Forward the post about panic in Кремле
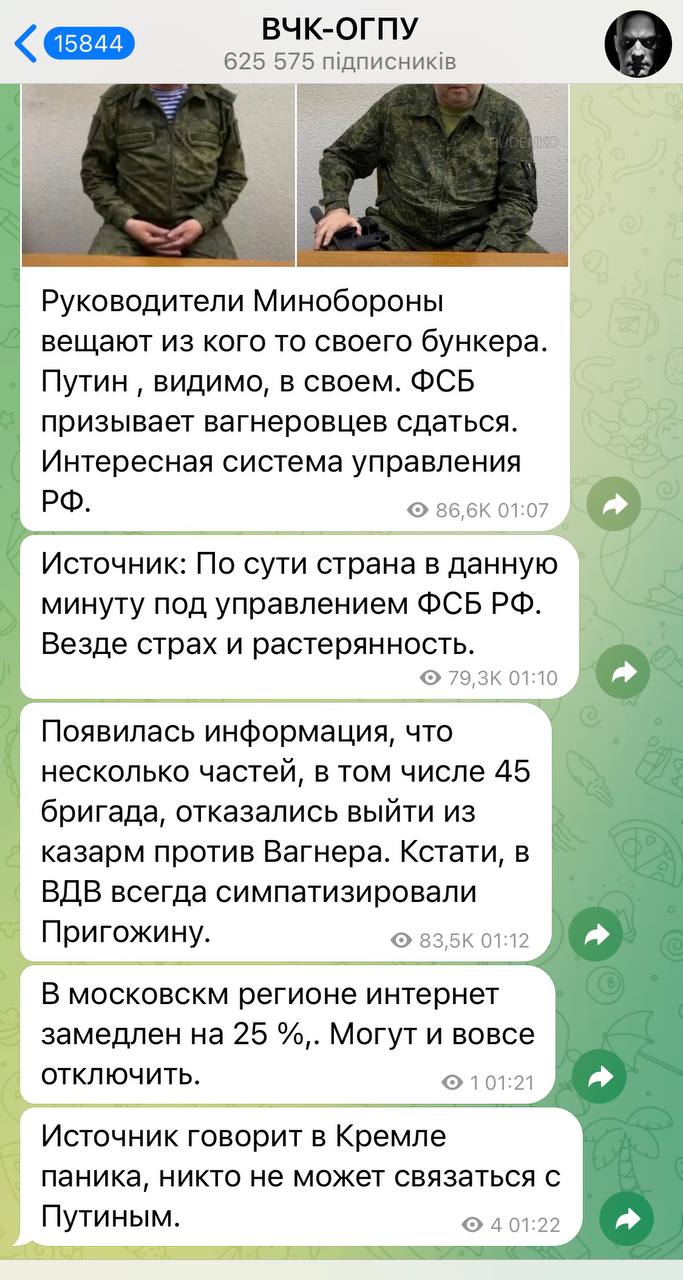Screen dimensions: 683x1280 point(626,1219)
